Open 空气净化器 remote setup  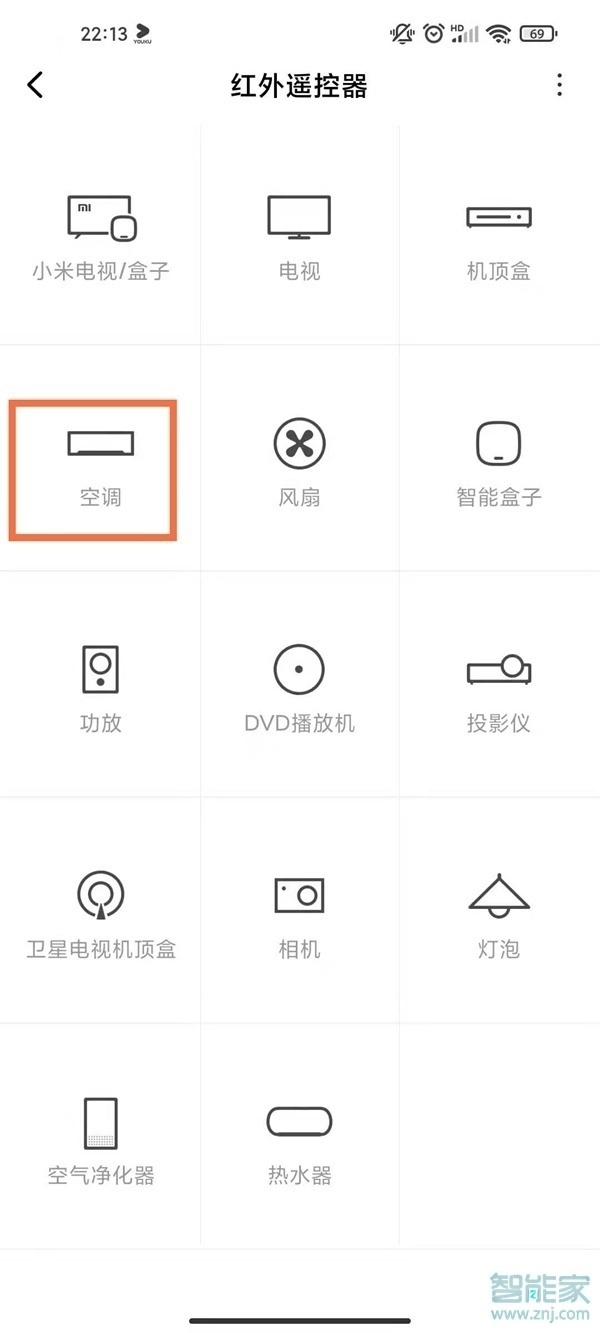(x=100, y=1138)
